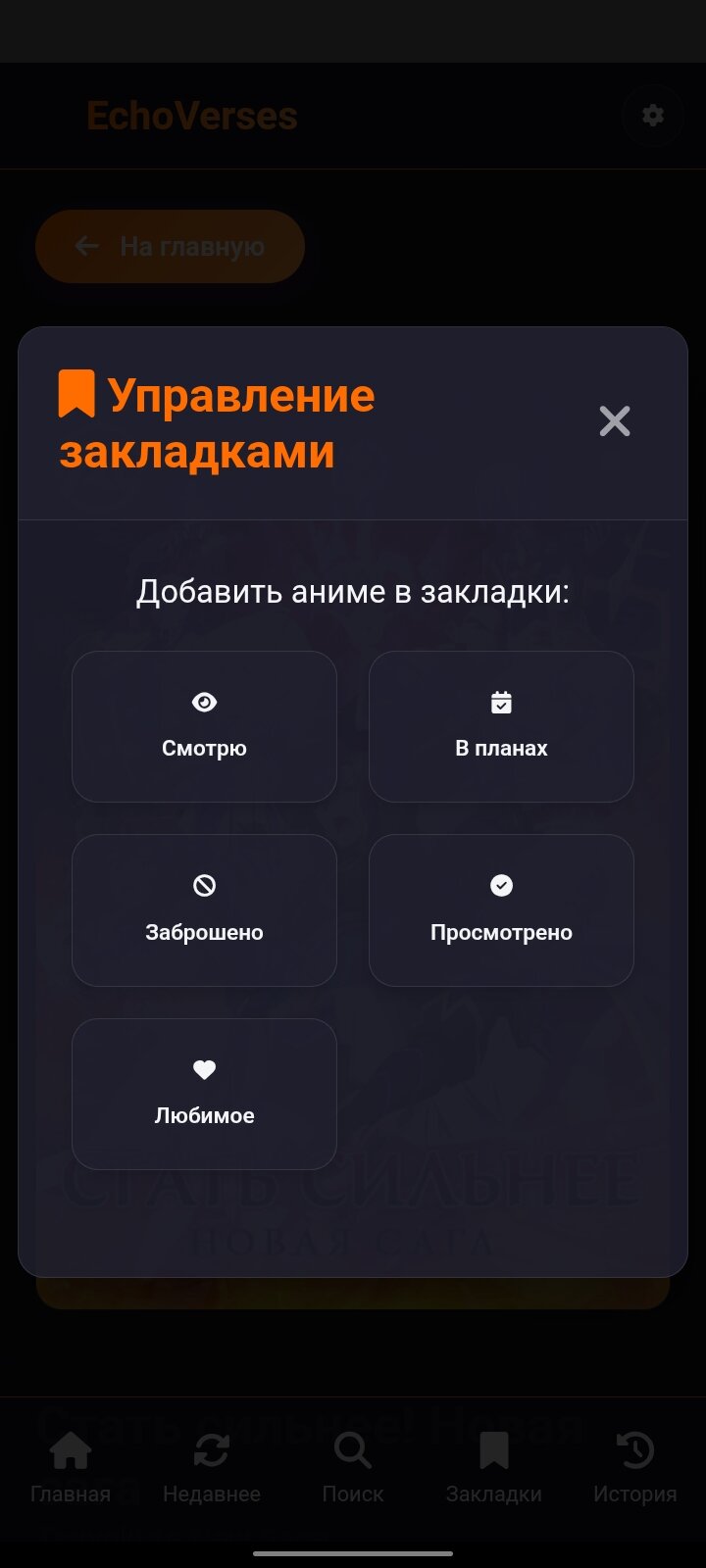This screenshot has width=706, height=1568.
Task: Close the bookmark management dialog
Action: [x=615, y=421]
